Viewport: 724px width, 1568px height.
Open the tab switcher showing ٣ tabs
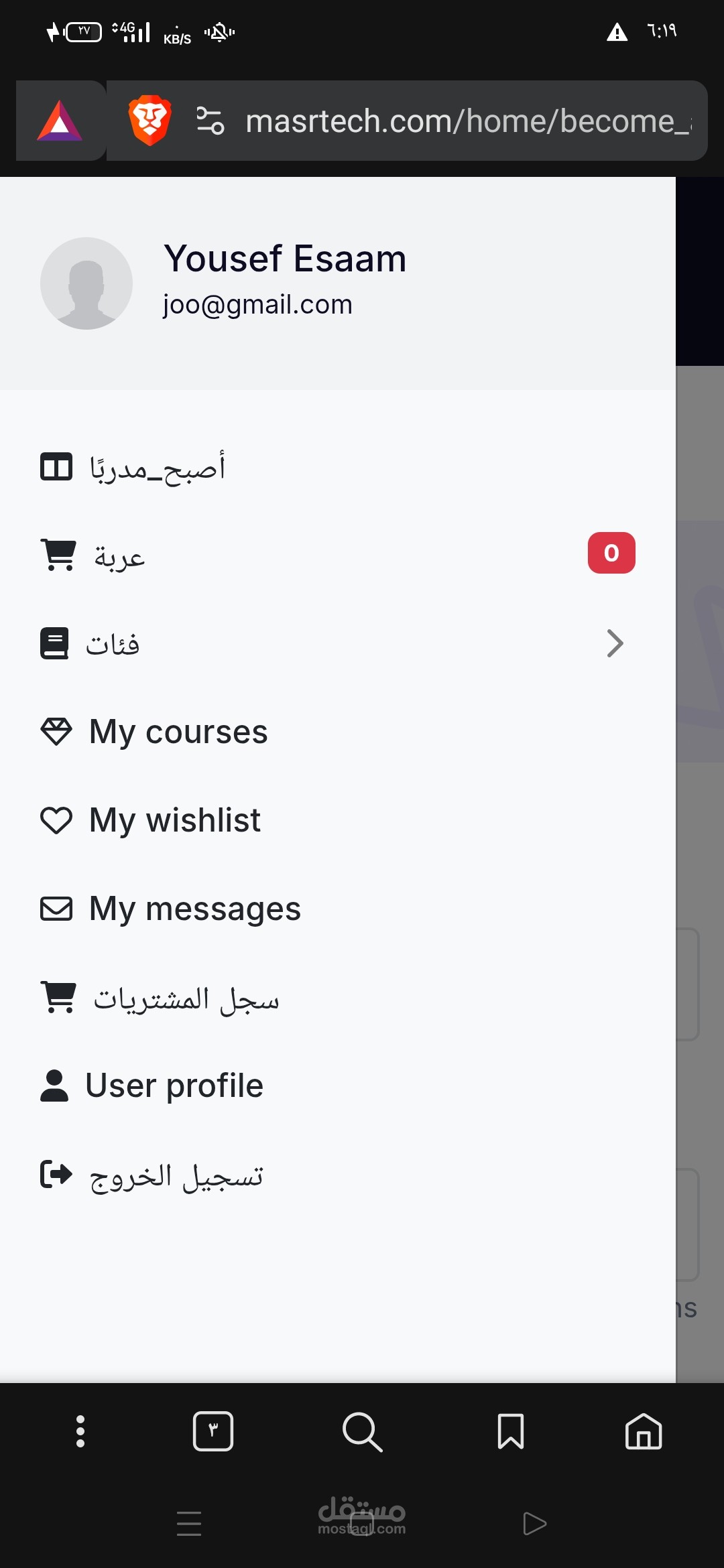213,1431
